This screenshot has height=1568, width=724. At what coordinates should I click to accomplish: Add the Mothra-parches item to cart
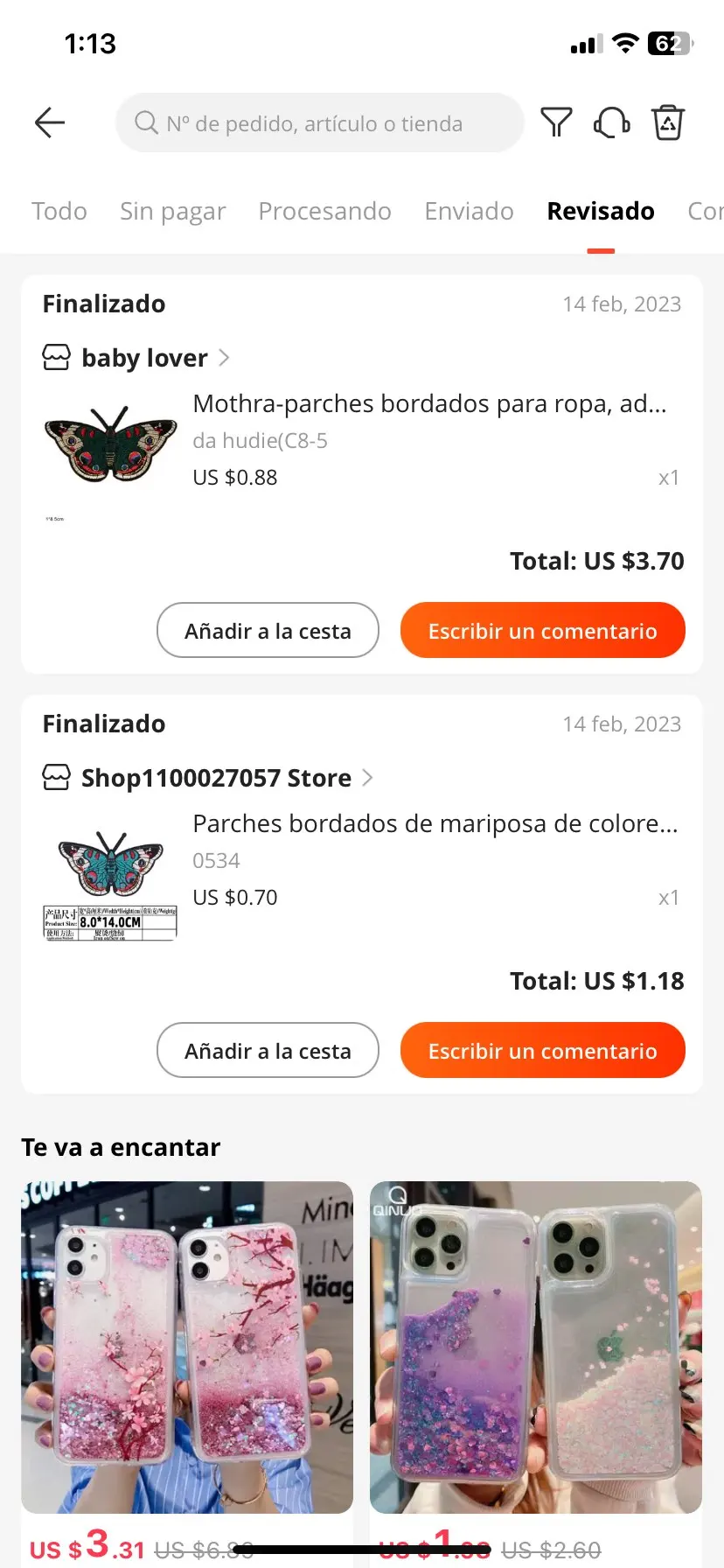268,630
